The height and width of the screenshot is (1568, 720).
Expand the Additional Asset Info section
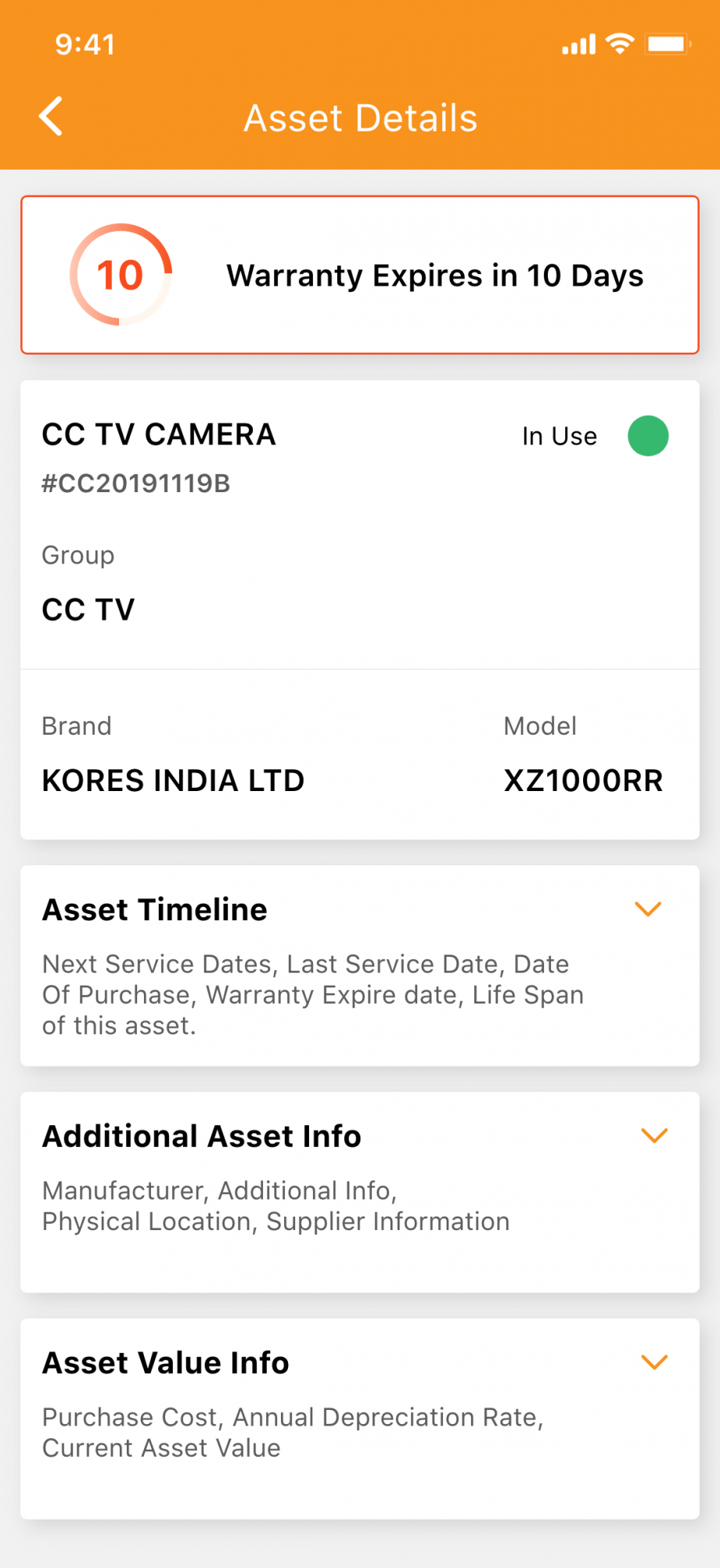pos(654,1135)
